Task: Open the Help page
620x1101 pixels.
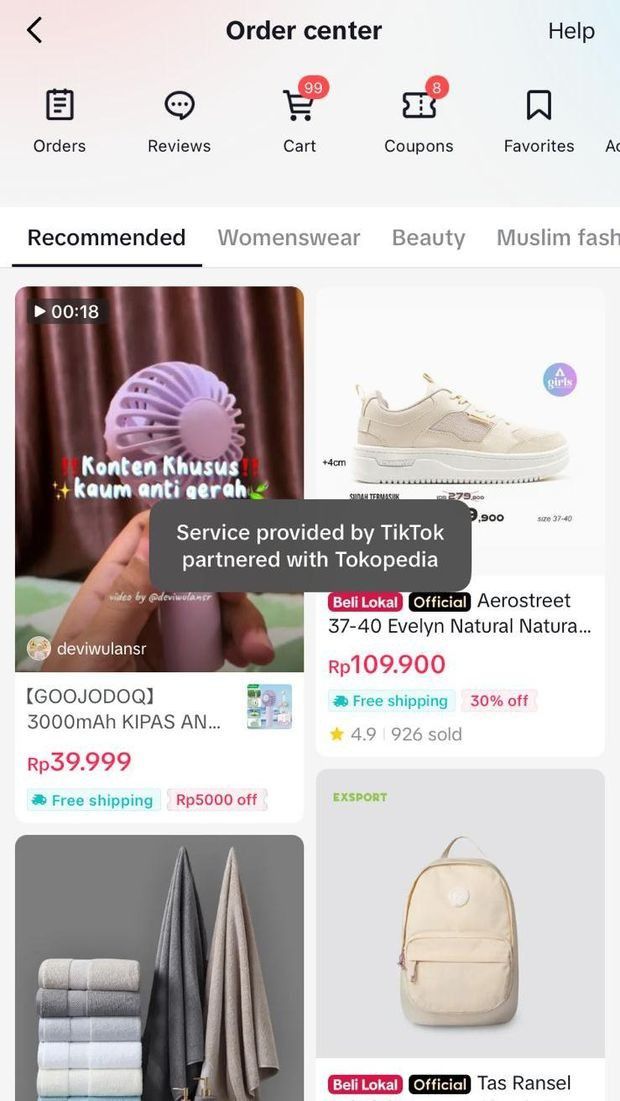Action: pyautogui.click(x=571, y=31)
